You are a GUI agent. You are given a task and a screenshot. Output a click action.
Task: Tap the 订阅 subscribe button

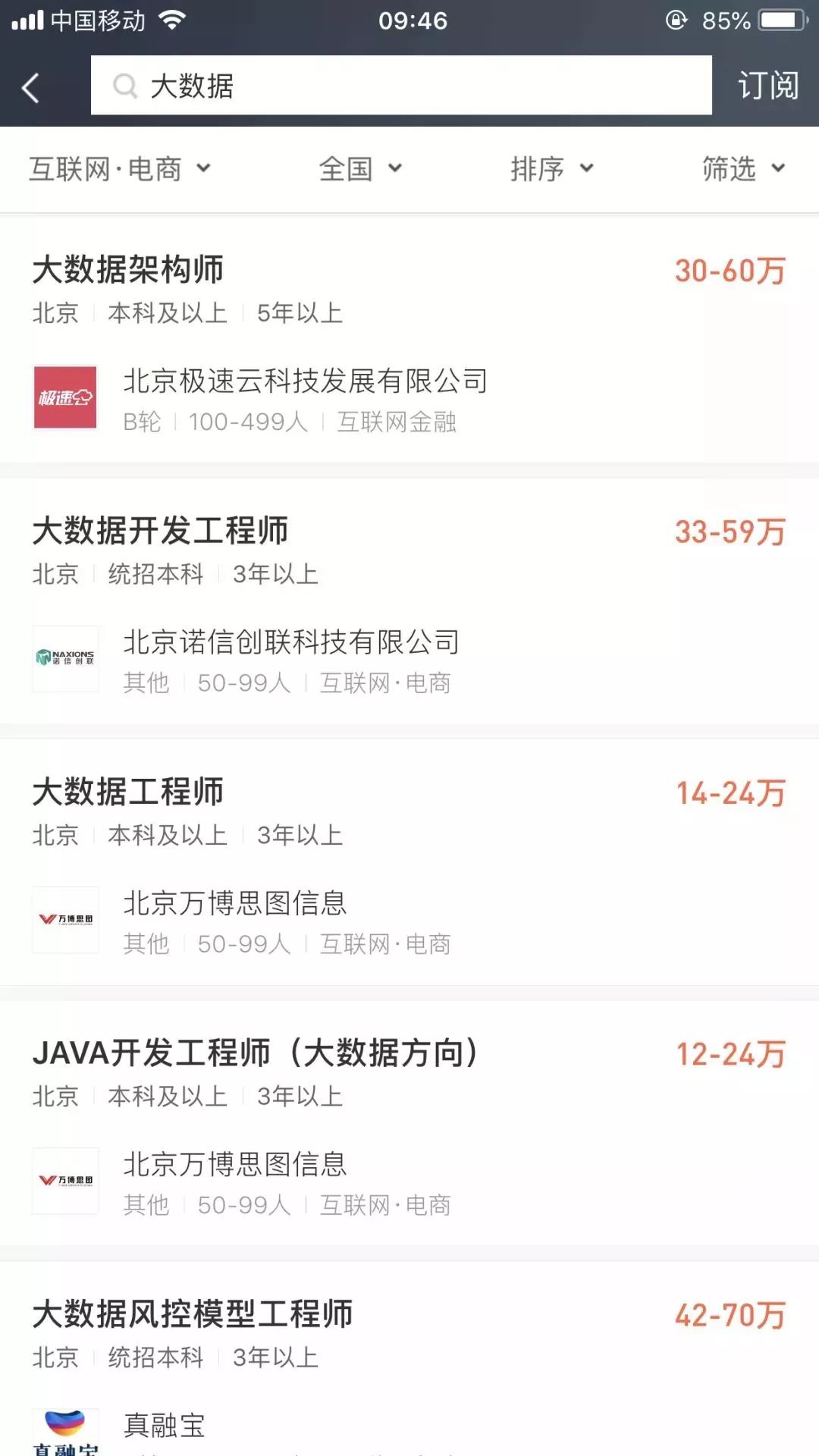click(x=767, y=86)
